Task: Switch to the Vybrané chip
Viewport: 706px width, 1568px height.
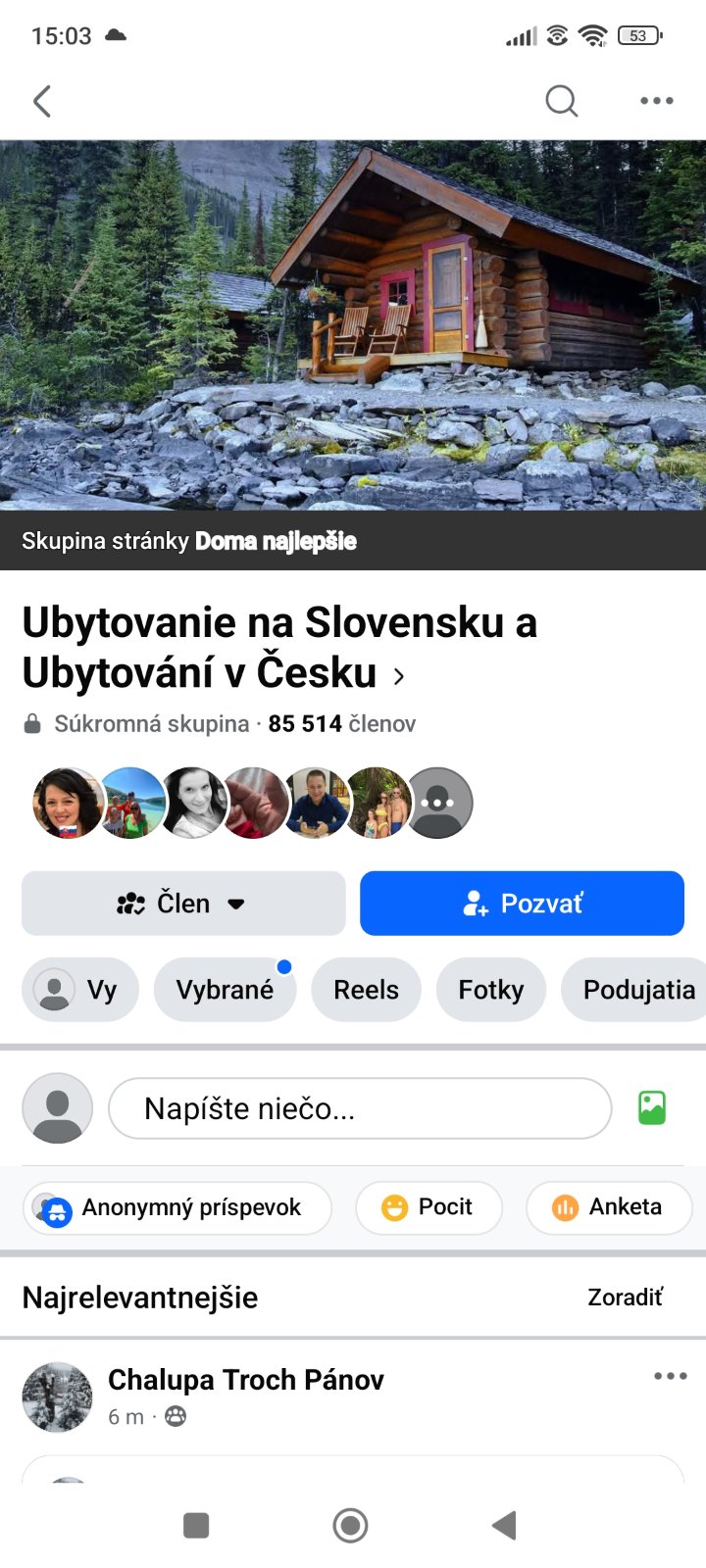Action: [x=225, y=990]
